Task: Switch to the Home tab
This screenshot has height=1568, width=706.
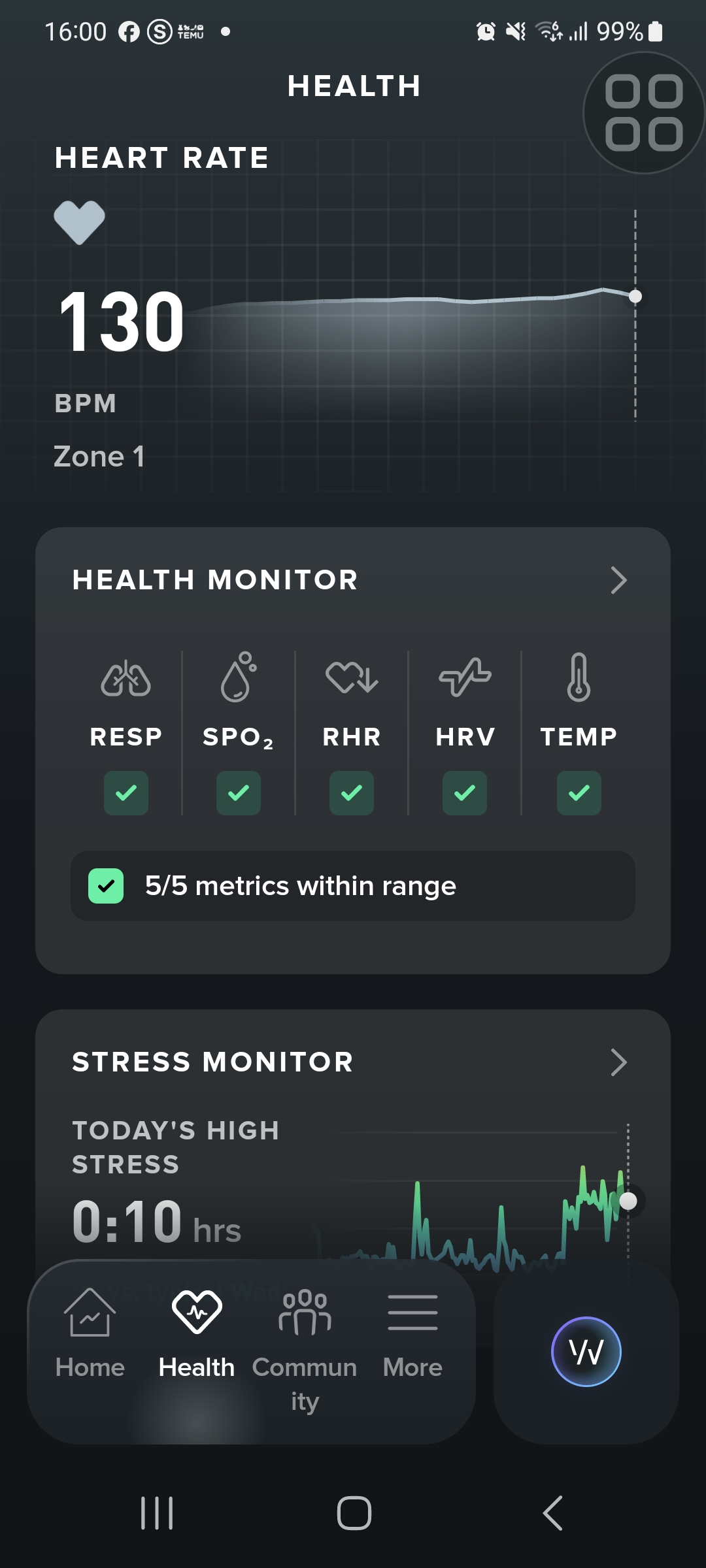Action: tap(90, 1334)
